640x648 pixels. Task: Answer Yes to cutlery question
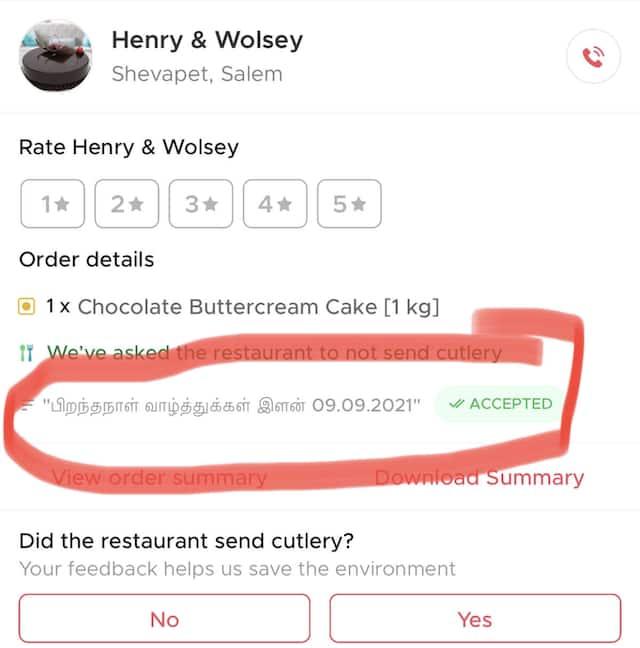point(475,619)
